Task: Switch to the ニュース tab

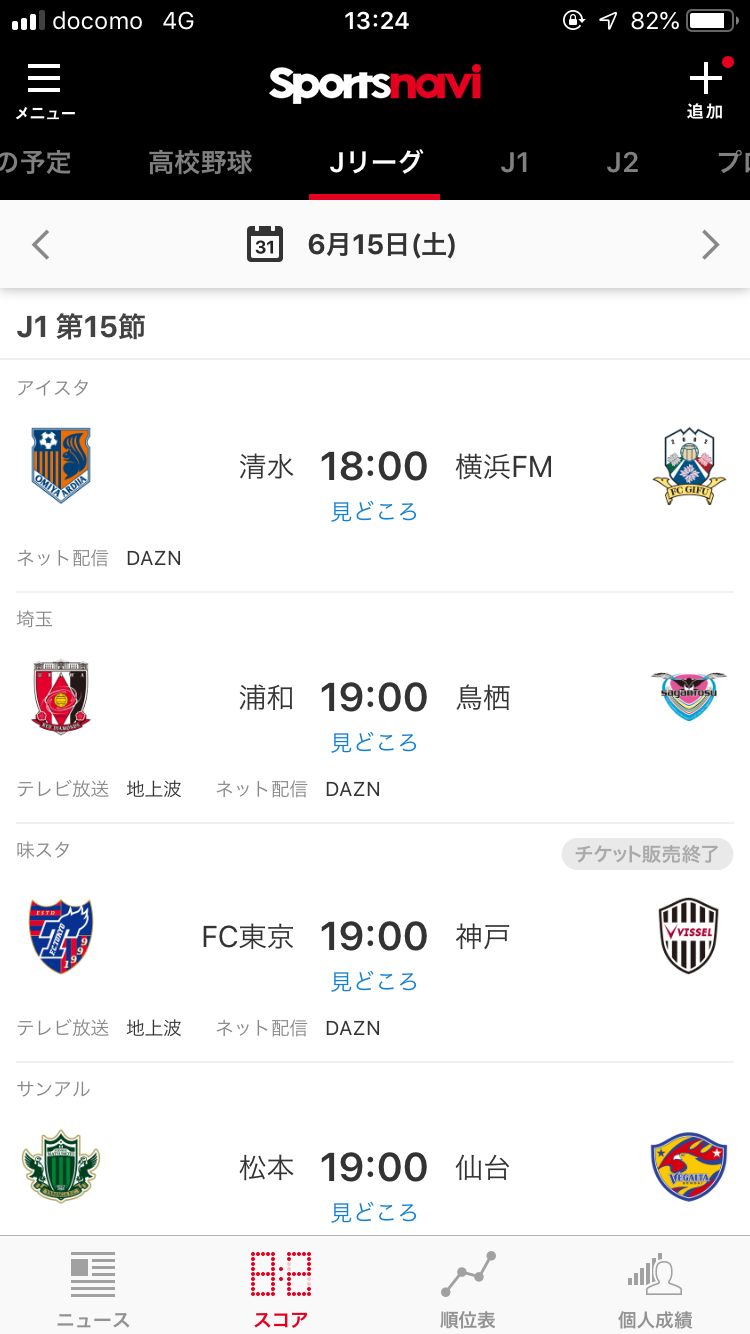Action: click(x=93, y=1288)
